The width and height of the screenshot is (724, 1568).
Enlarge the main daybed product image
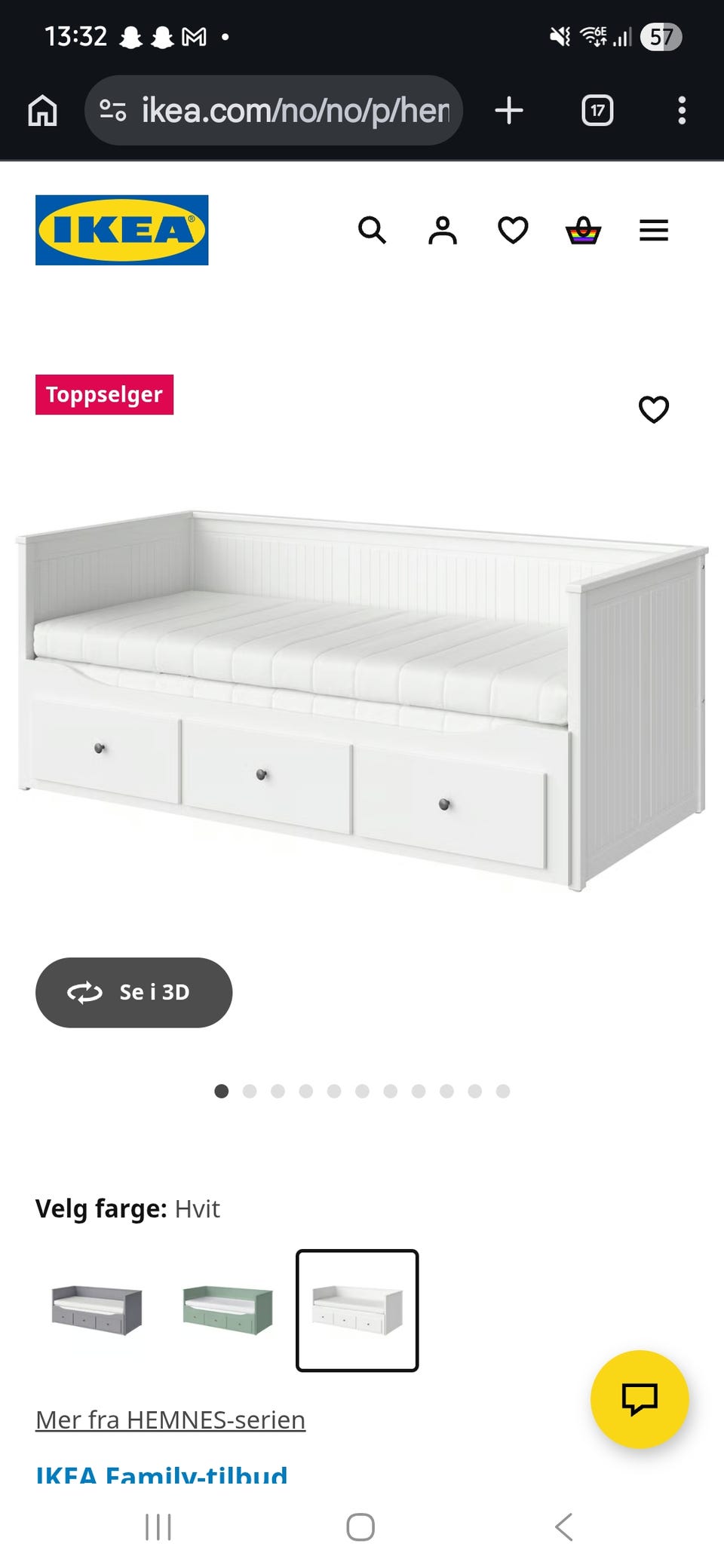pos(362,701)
